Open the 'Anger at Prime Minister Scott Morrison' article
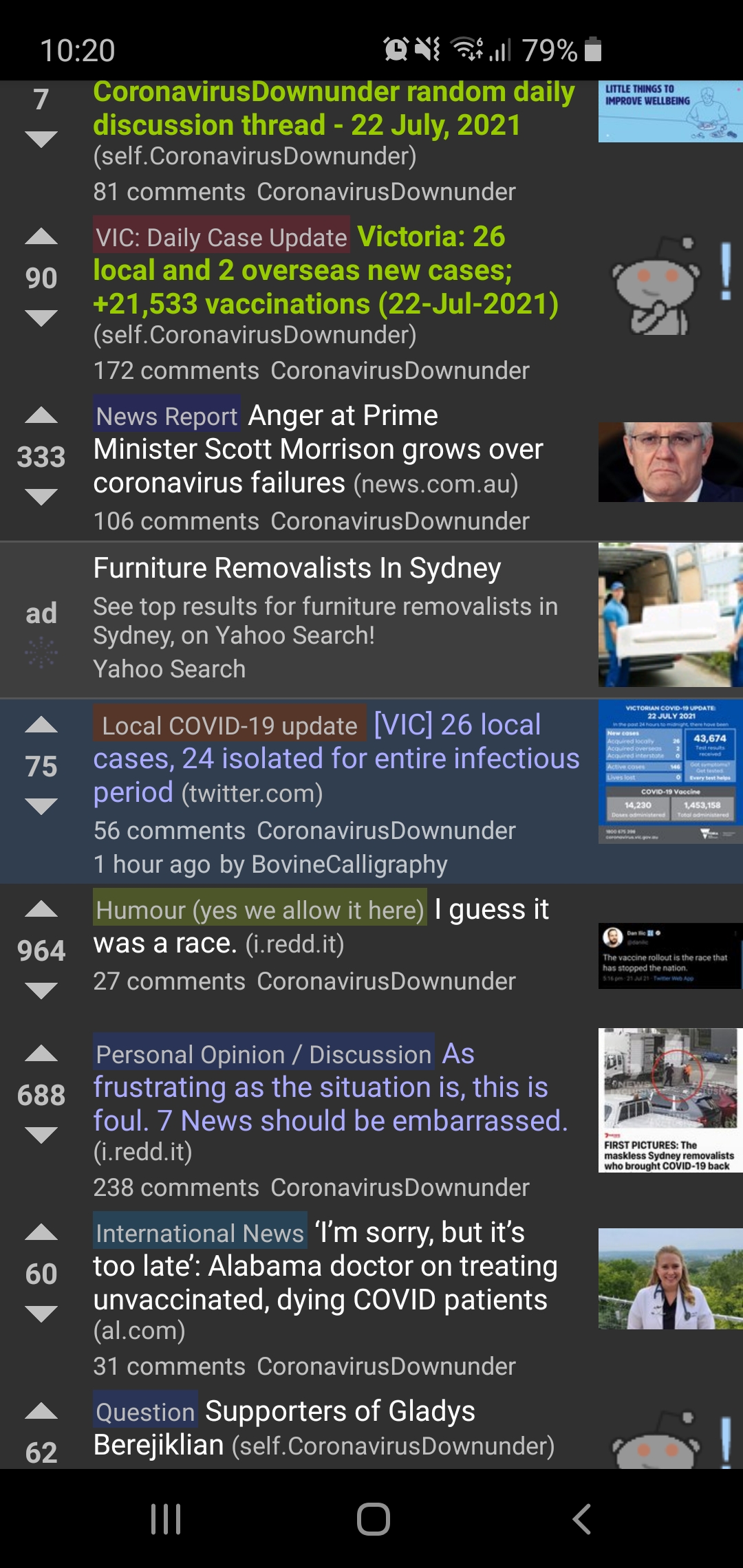743x1568 pixels. 316,449
